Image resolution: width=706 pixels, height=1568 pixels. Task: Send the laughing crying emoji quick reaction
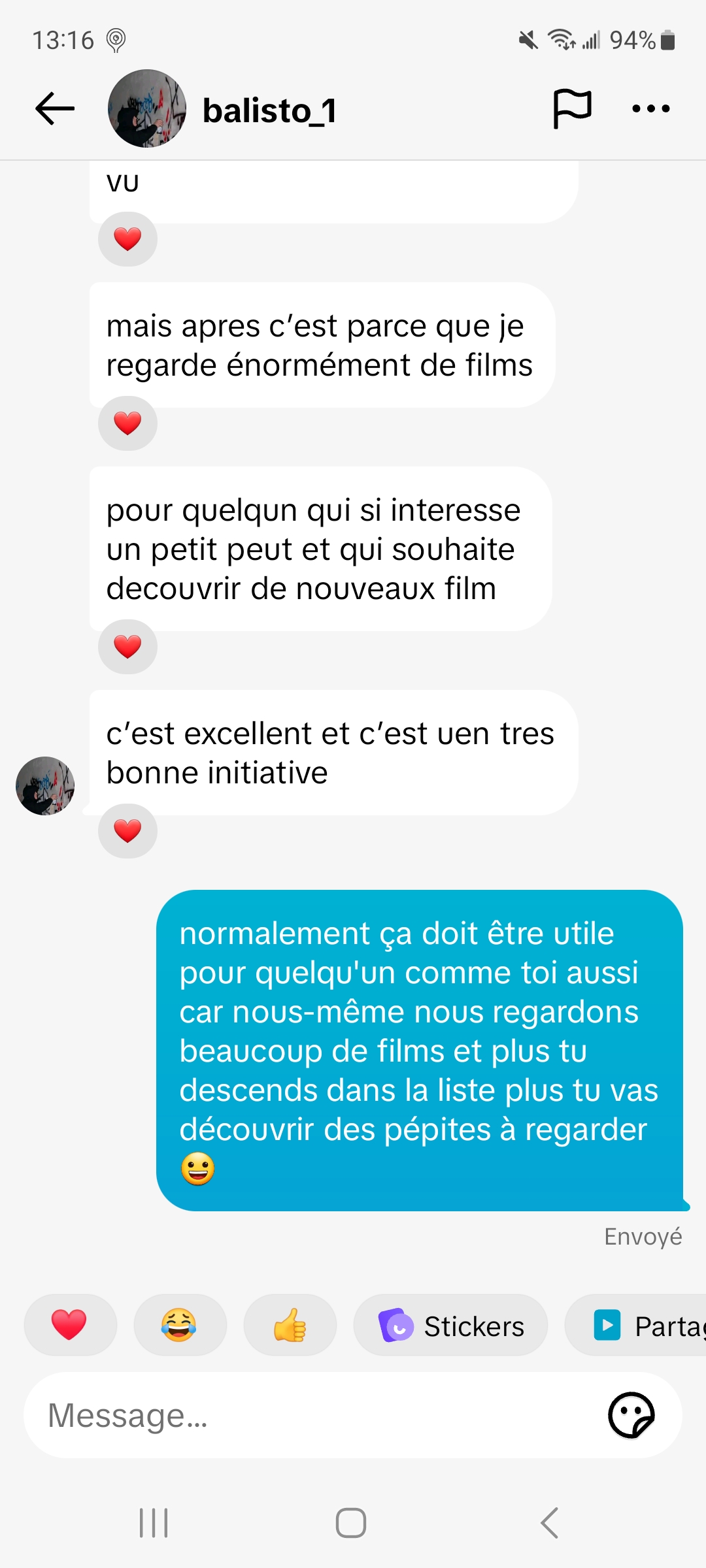[x=179, y=1325]
